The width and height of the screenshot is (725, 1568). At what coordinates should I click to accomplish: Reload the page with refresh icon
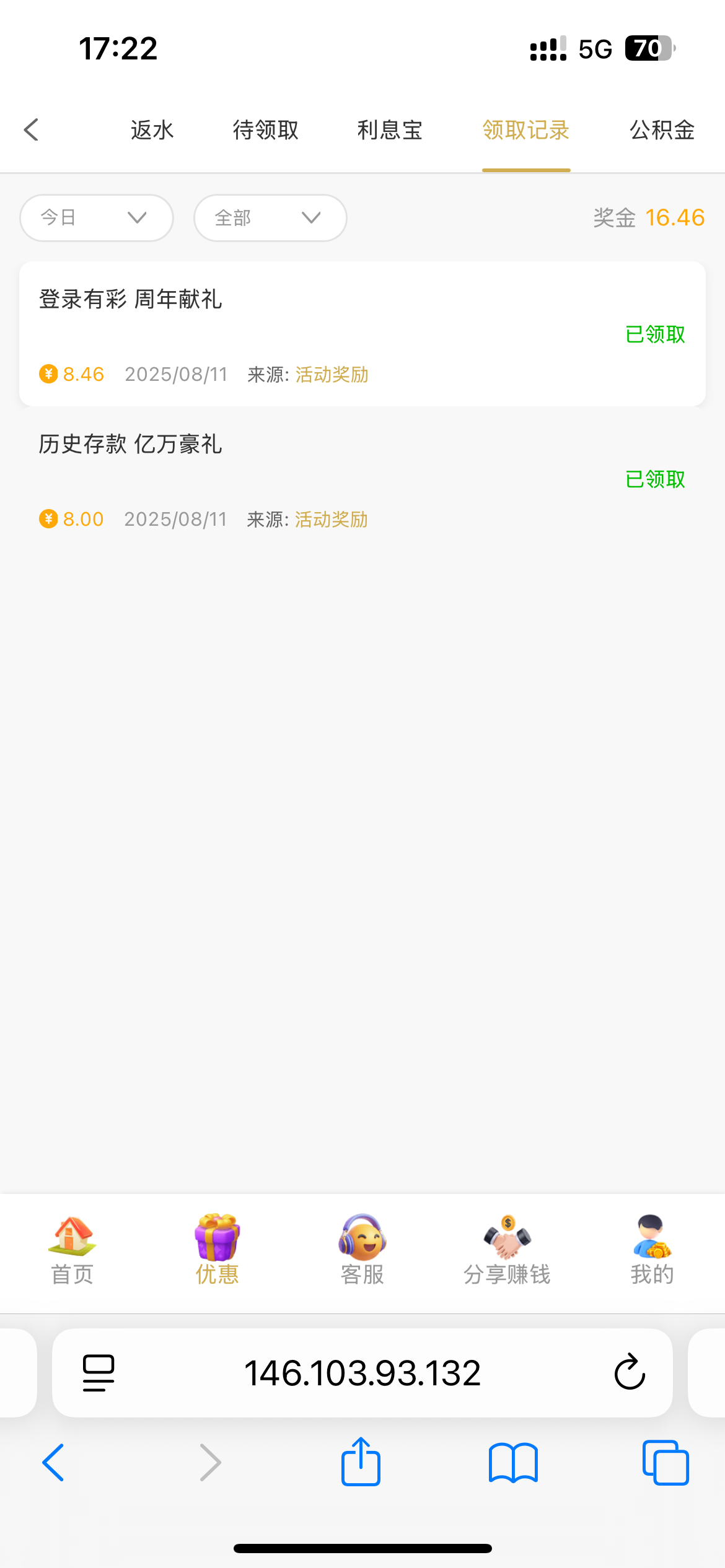(630, 1373)
